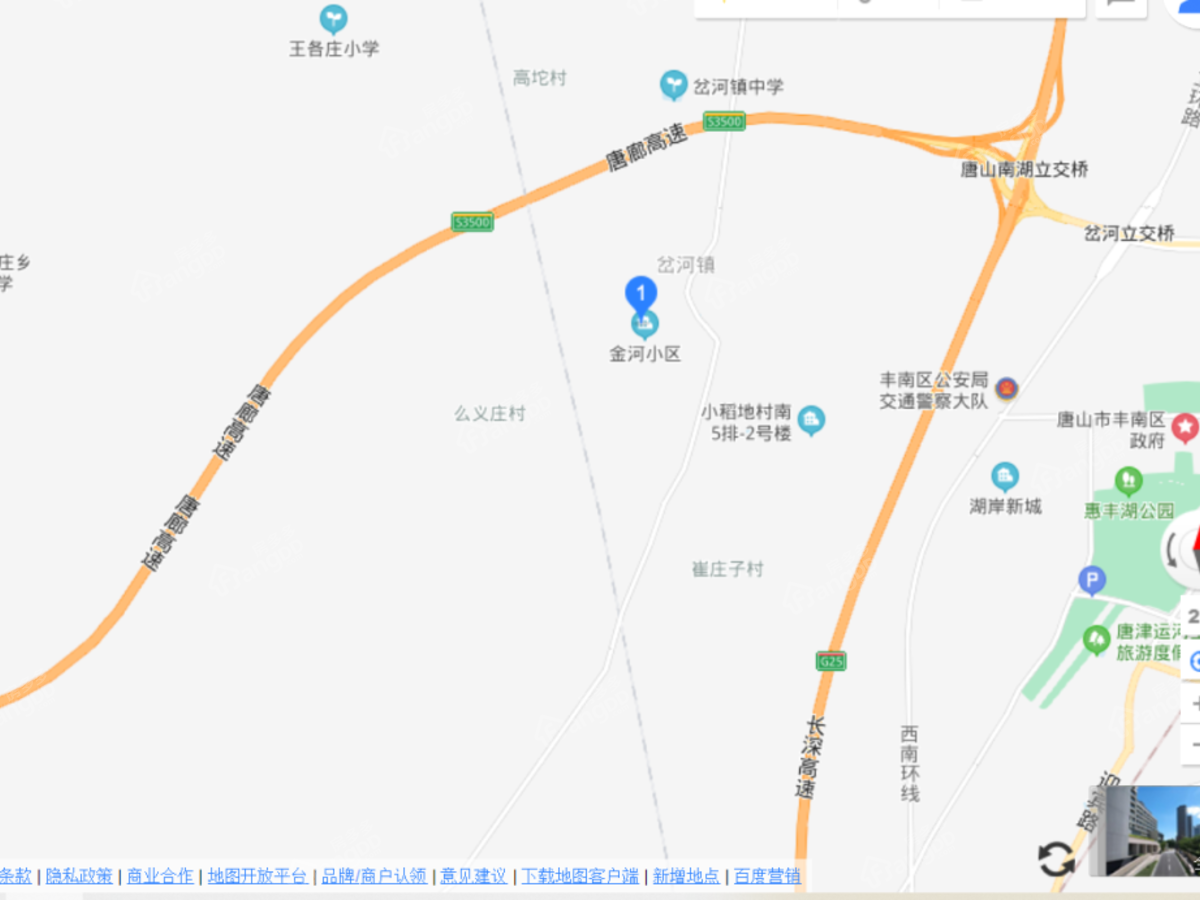Select 唐山市丰南区政府 star marker

click(1185, 428)
